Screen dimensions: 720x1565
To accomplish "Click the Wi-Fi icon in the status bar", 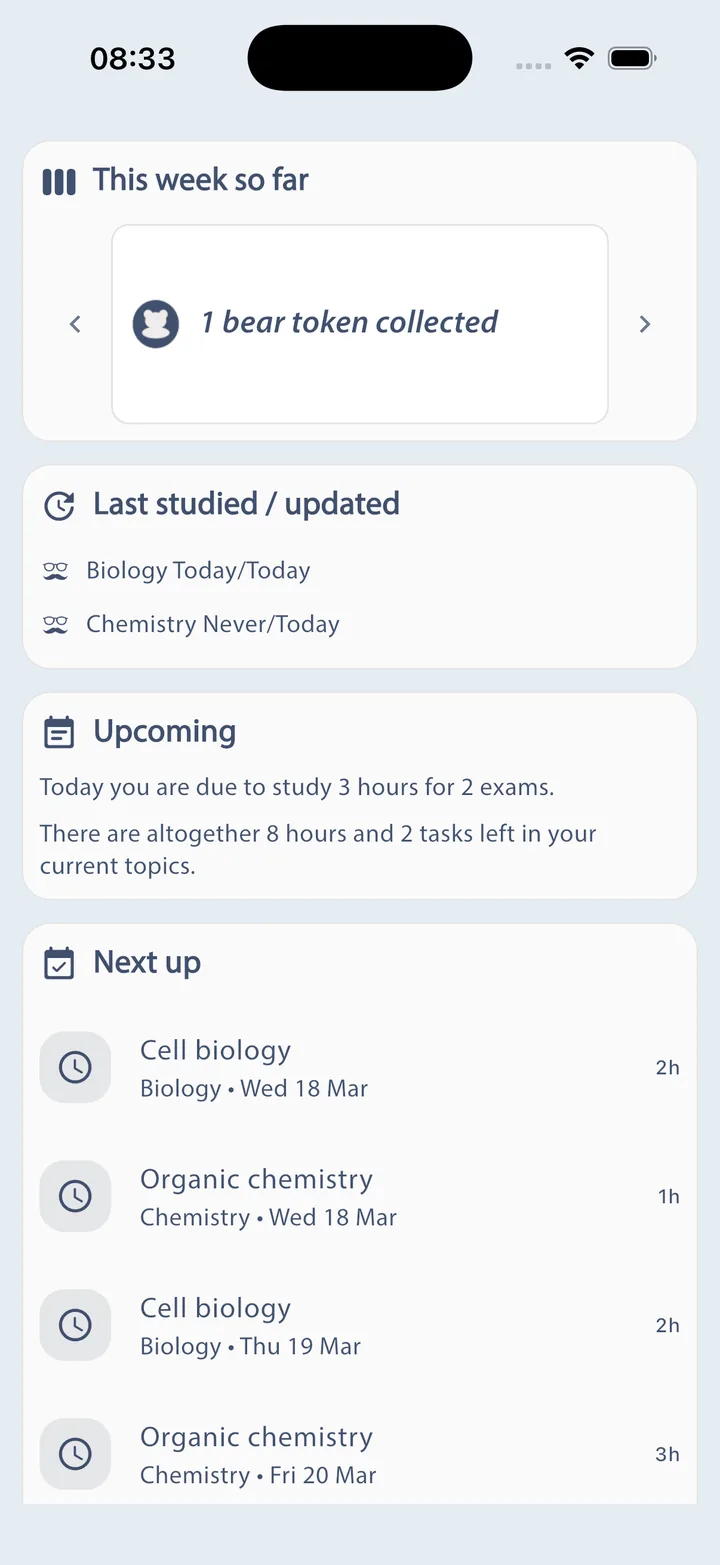I will [x=579, y=58].
